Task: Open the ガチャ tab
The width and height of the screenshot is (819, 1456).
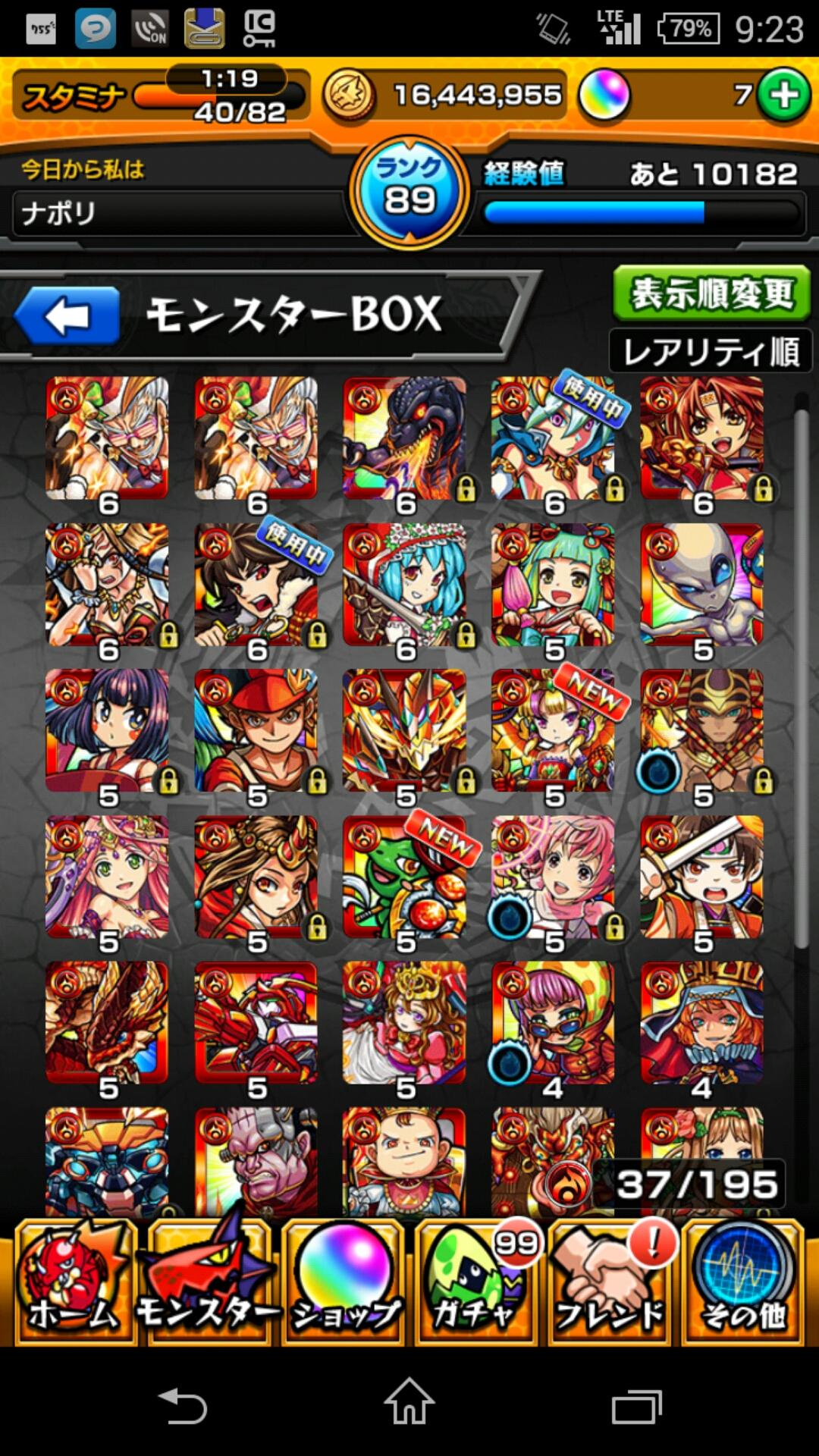Action: [476, 1283]
